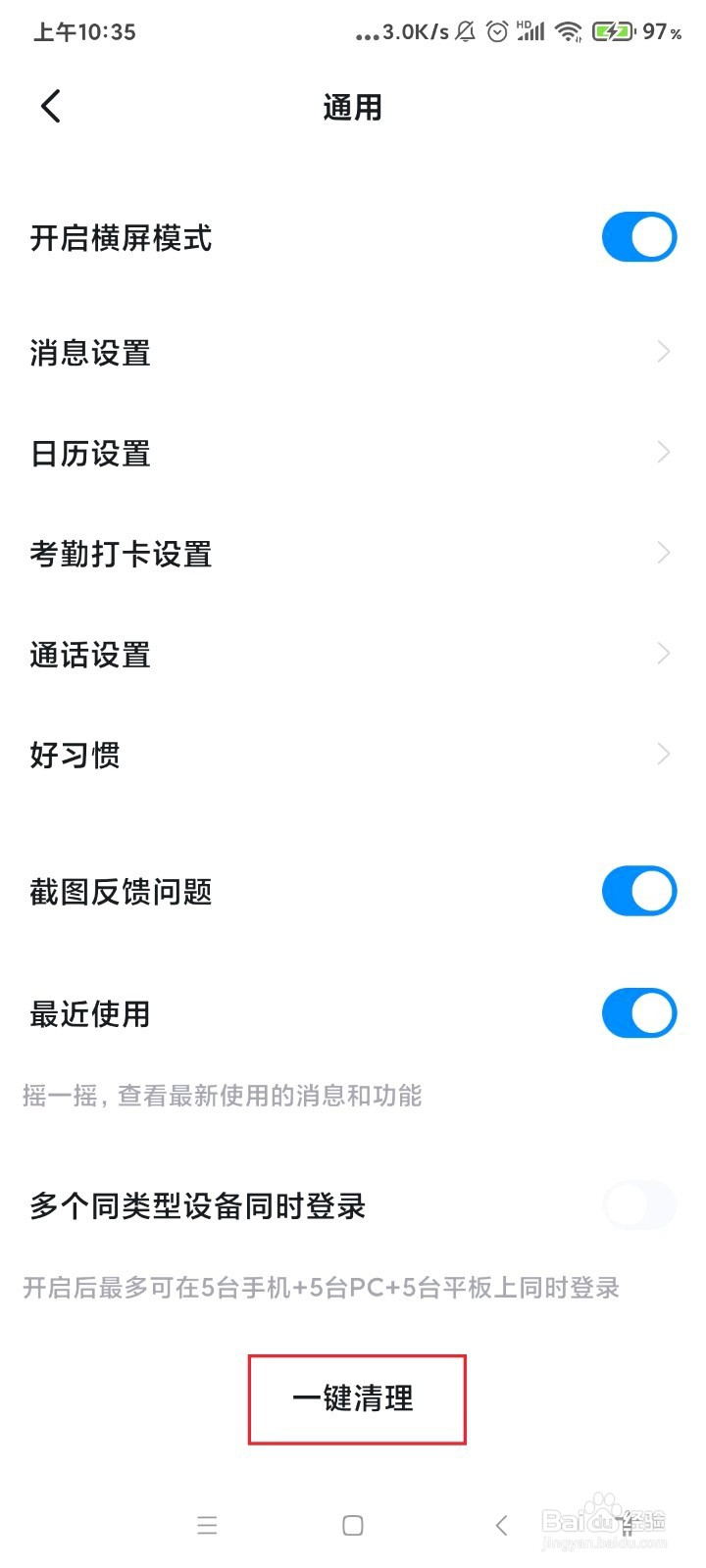Tap the back arrow to leave 通用 settings

(x=50, y=106)
